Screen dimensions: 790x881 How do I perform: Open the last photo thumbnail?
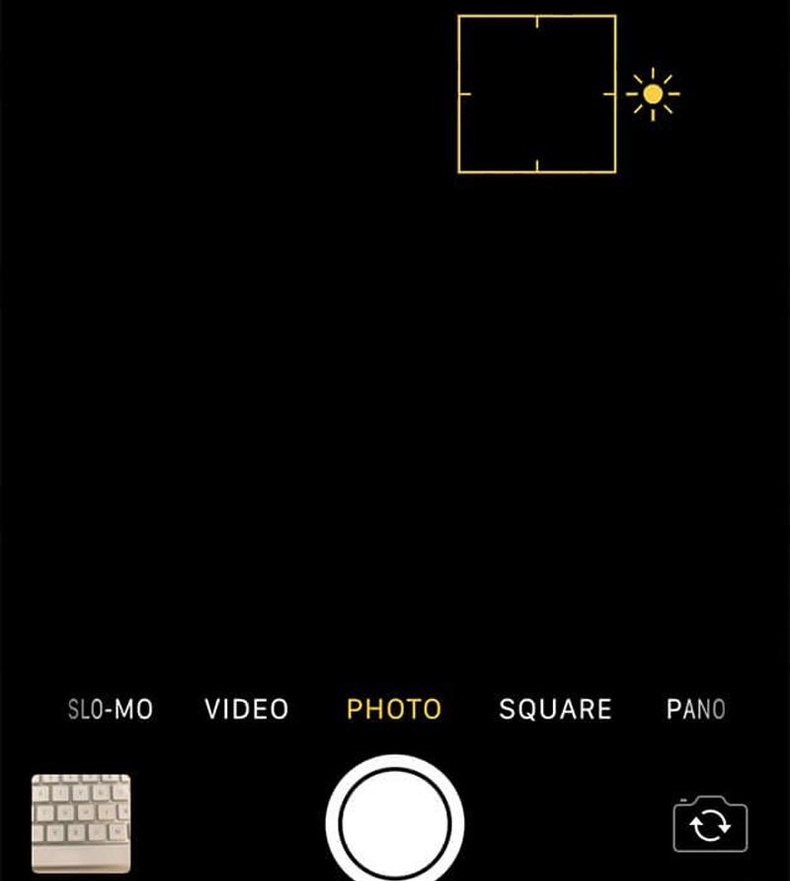pos(81,823)
